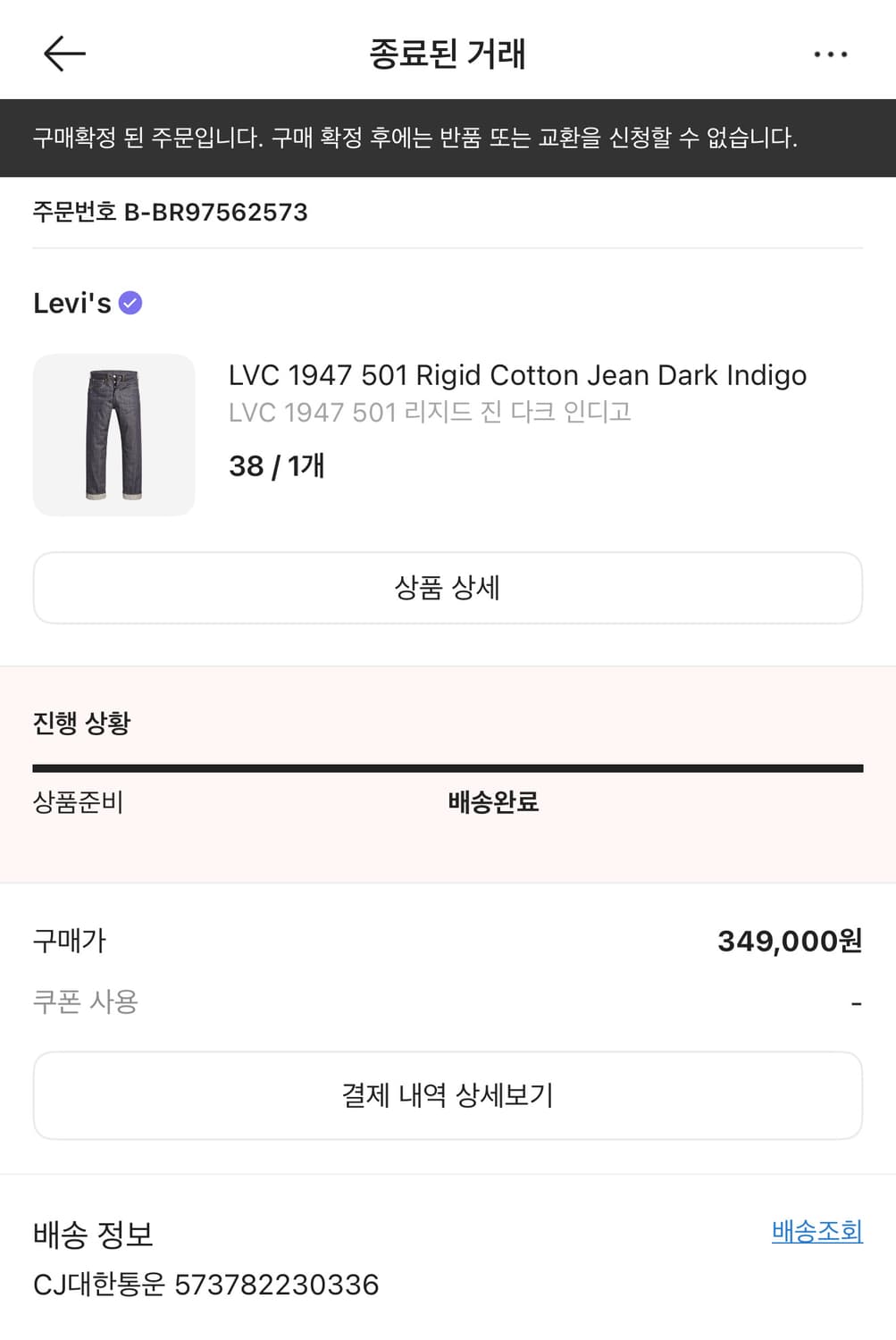
Task: Open the jeans product thumbnail image
Action: [113, 434]
